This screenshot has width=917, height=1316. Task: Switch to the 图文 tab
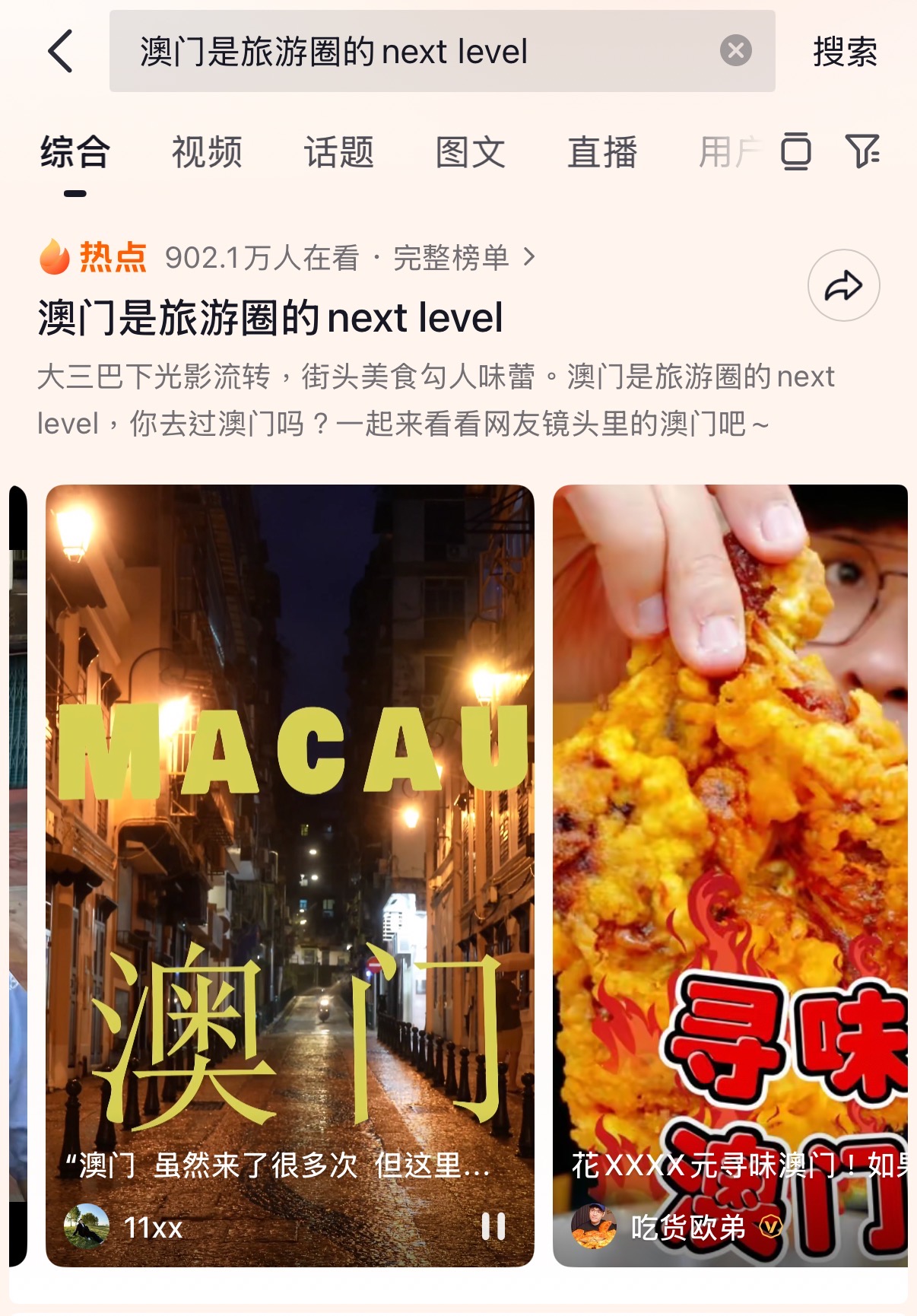click(x=471, y=152)
